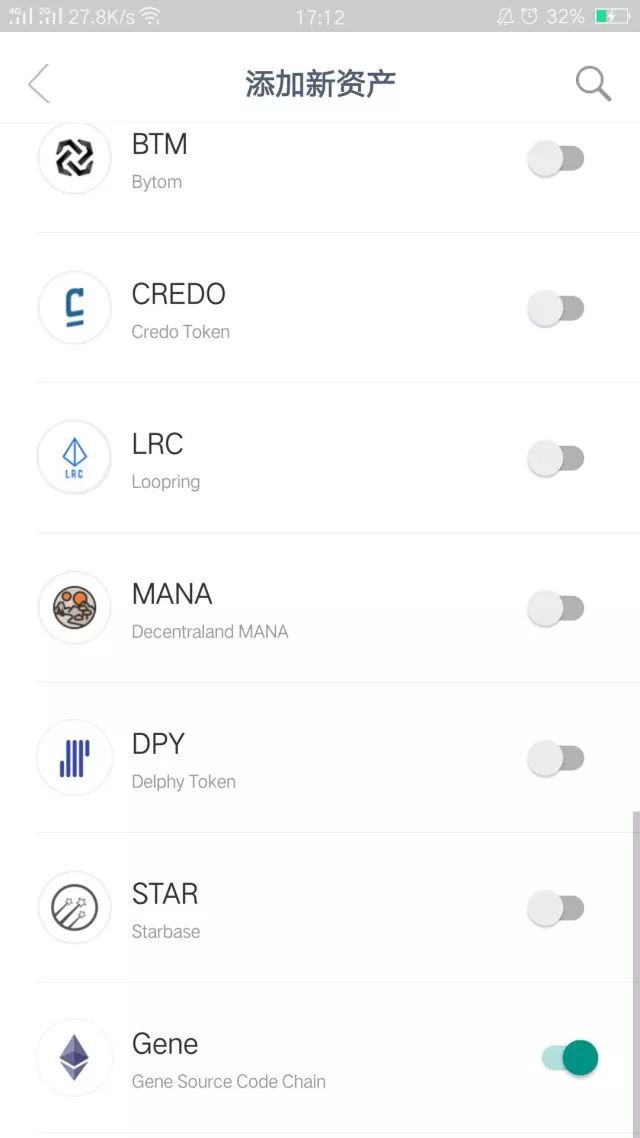Viewport: 640px width, 1138px height.
Task: Toggle on the LRC Loopring asset
Action: pos(556,459)
